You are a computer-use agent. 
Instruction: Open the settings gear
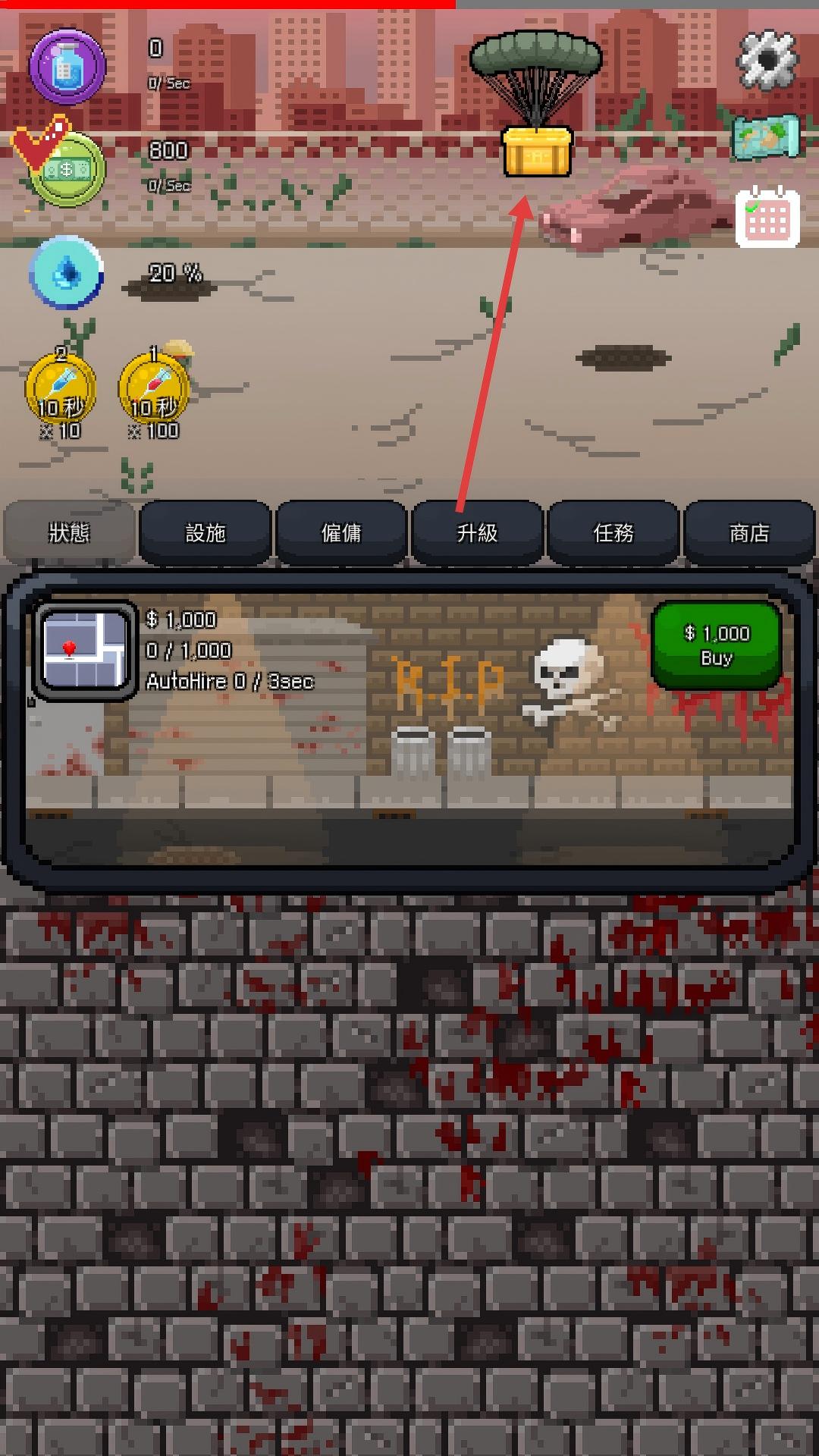point(767,59)
